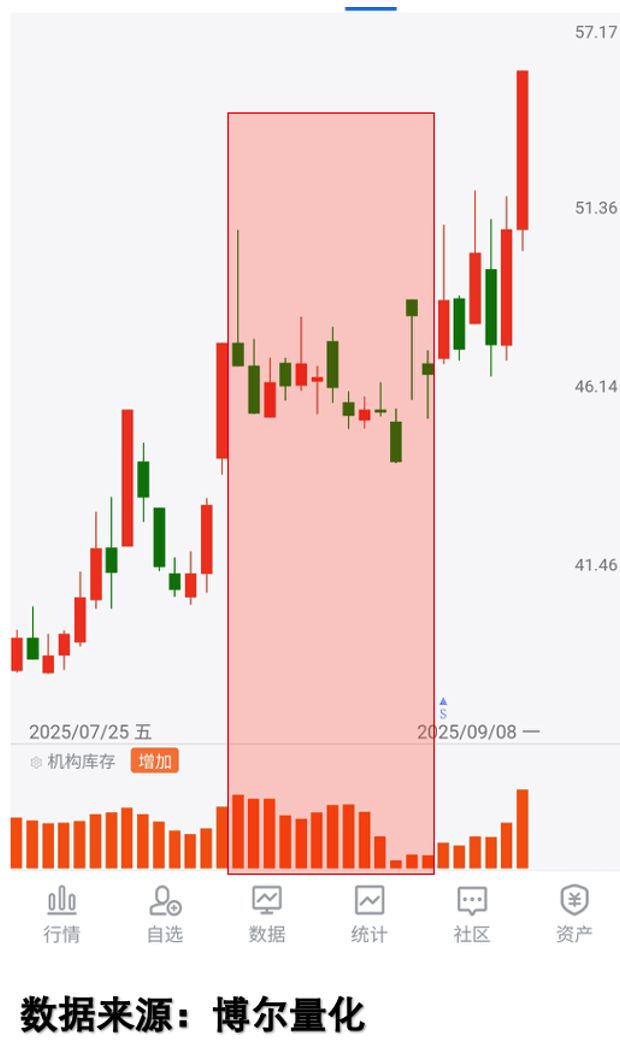Select the 统计 tab
Viewport: 620px width, 1046px height.
click(x=369, y=914)
